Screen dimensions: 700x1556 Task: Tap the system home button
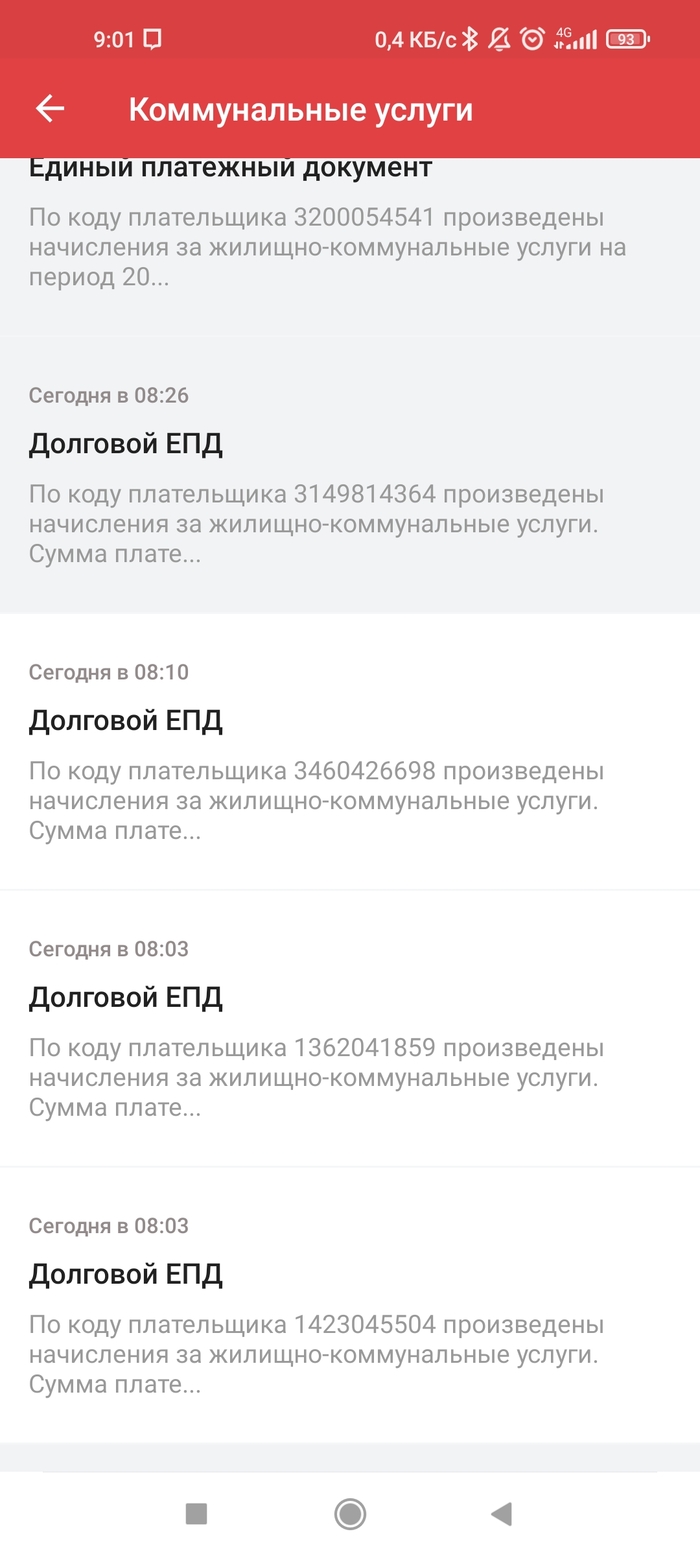(x=350, y=1514)
